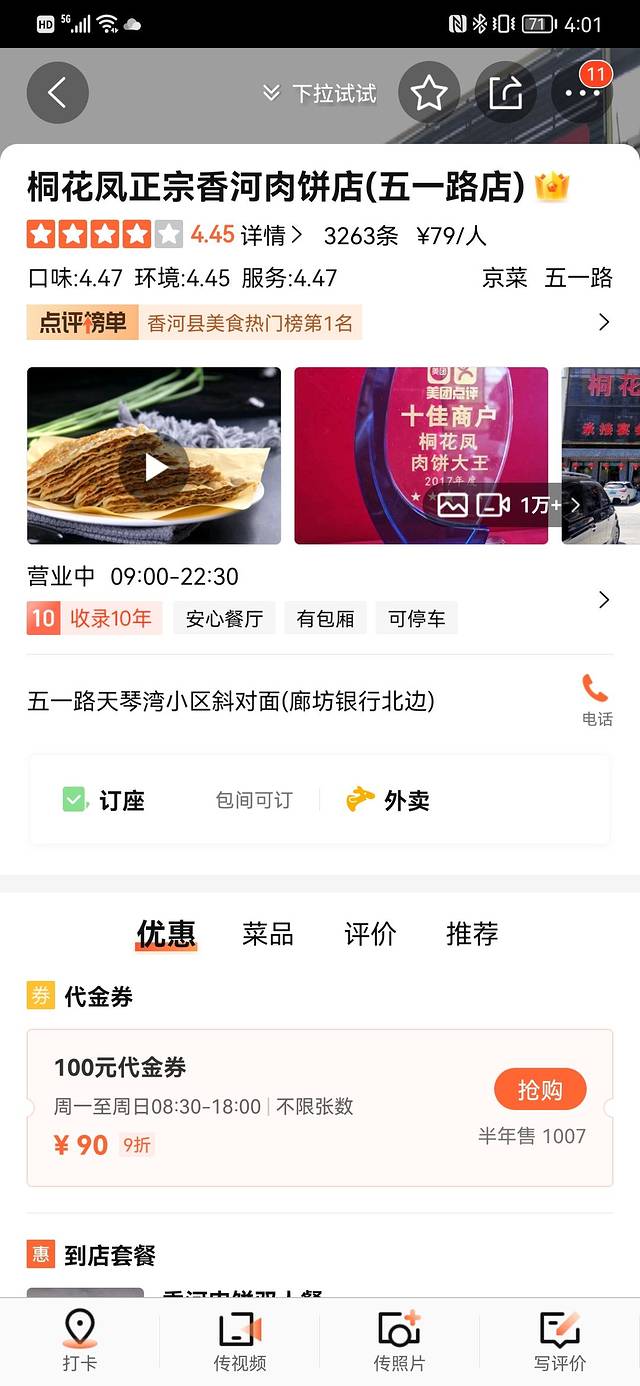Write a review via 写评价
The width and height of the screenshot is (640, 1386).
[x=559, y=1341]
